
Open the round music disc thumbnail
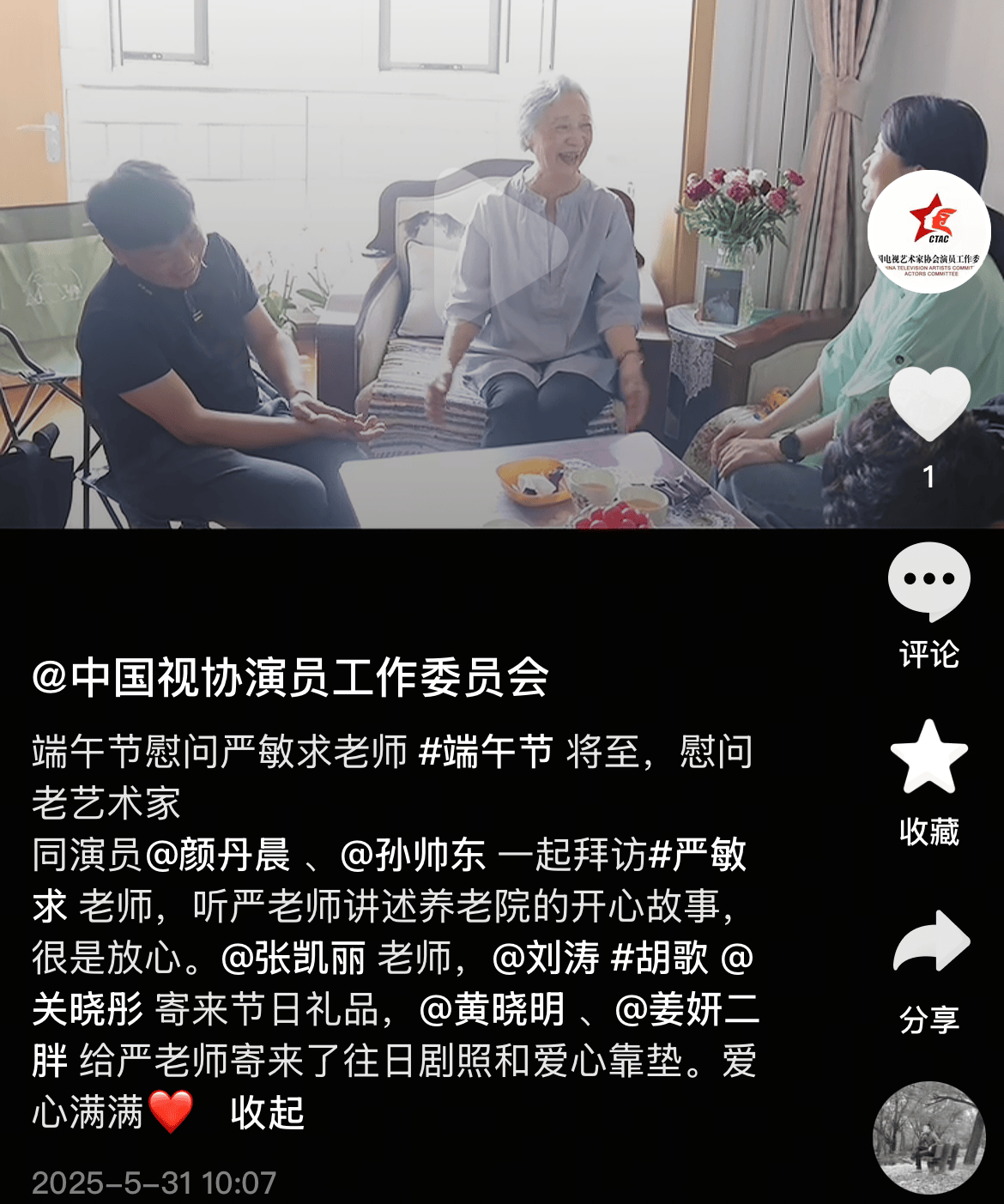[x=929, y=1138]
